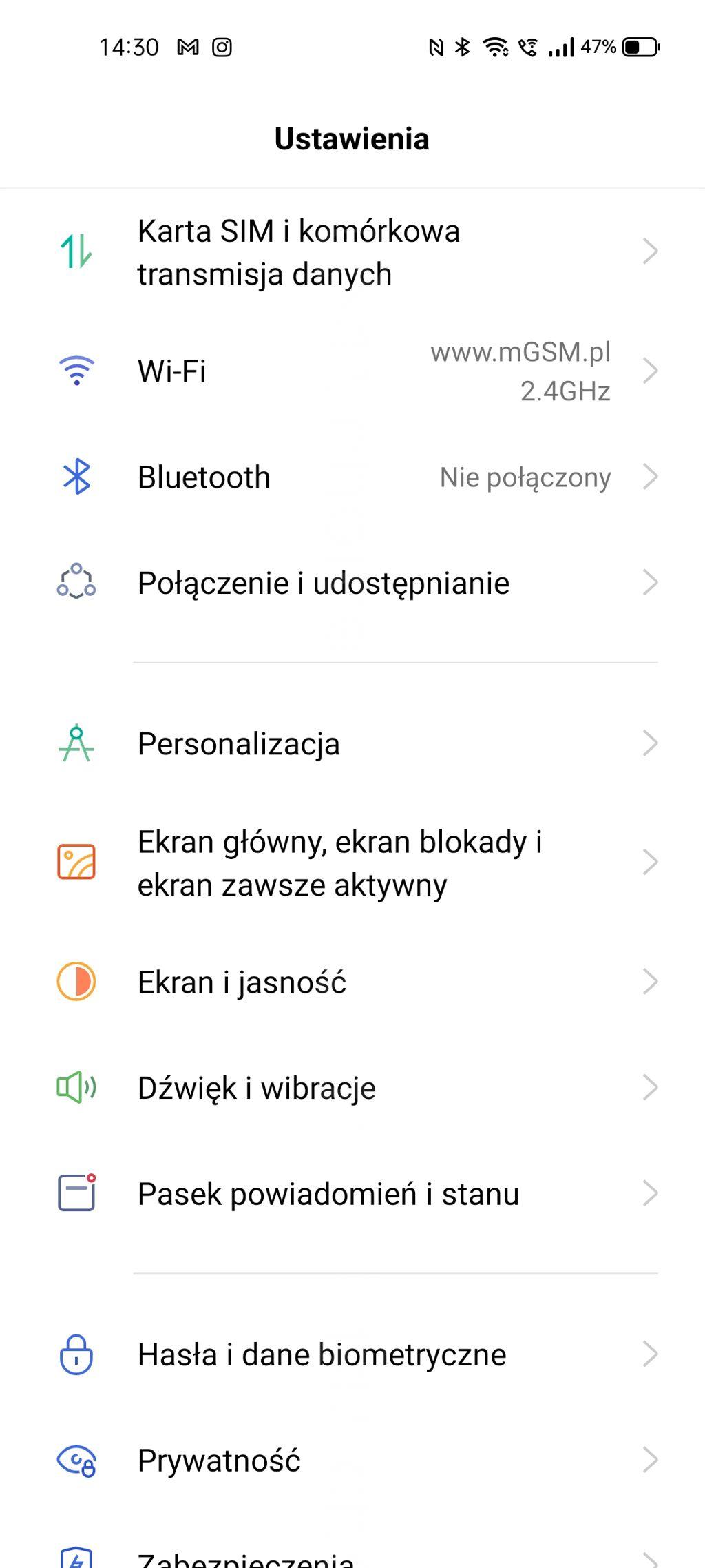This screenshot has height=1568, width=705.
Task: Open Dźwięk i wibracje
Action: (x=256, y=1089)
